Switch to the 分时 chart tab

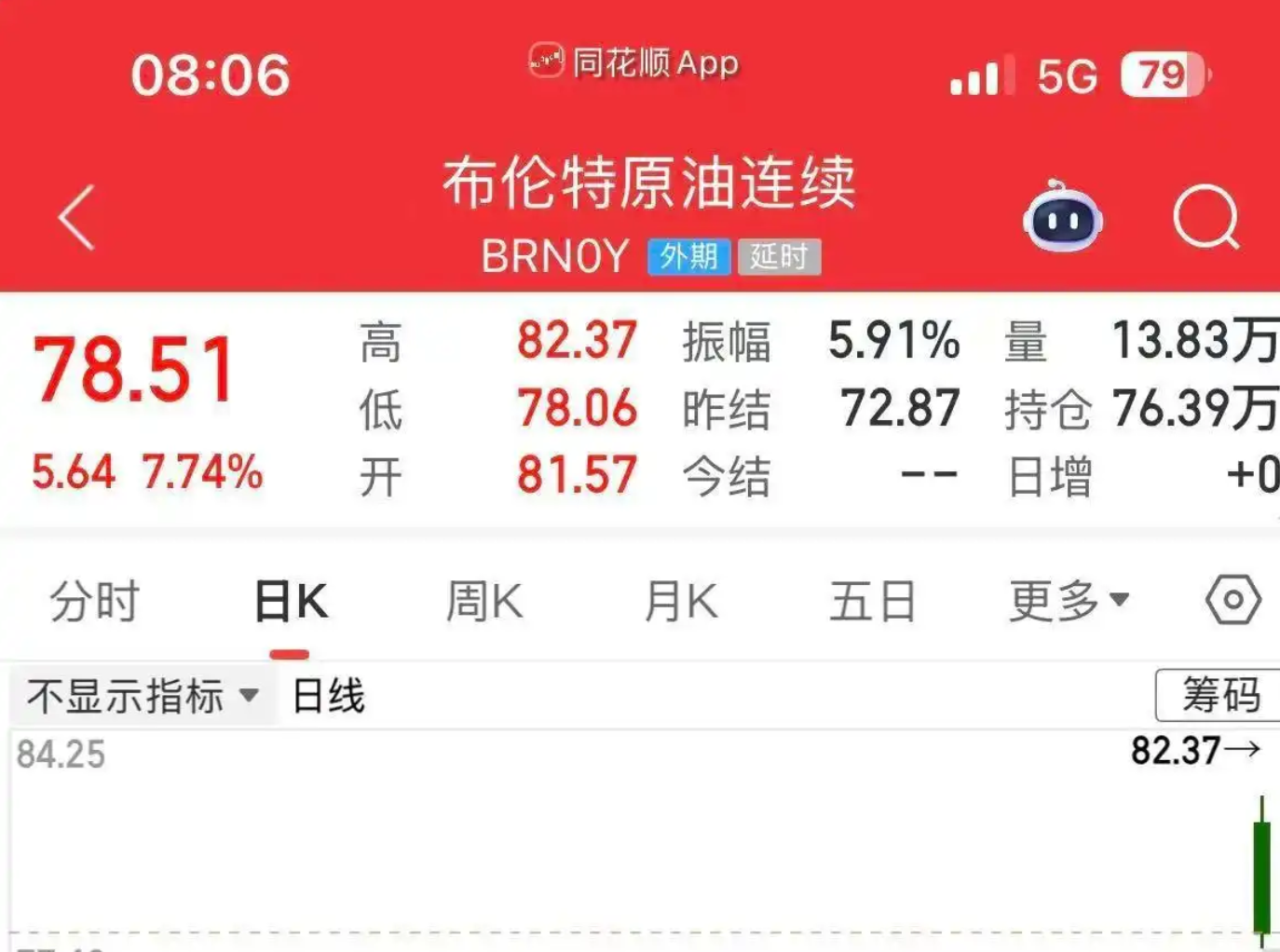[x=94, y=601]
